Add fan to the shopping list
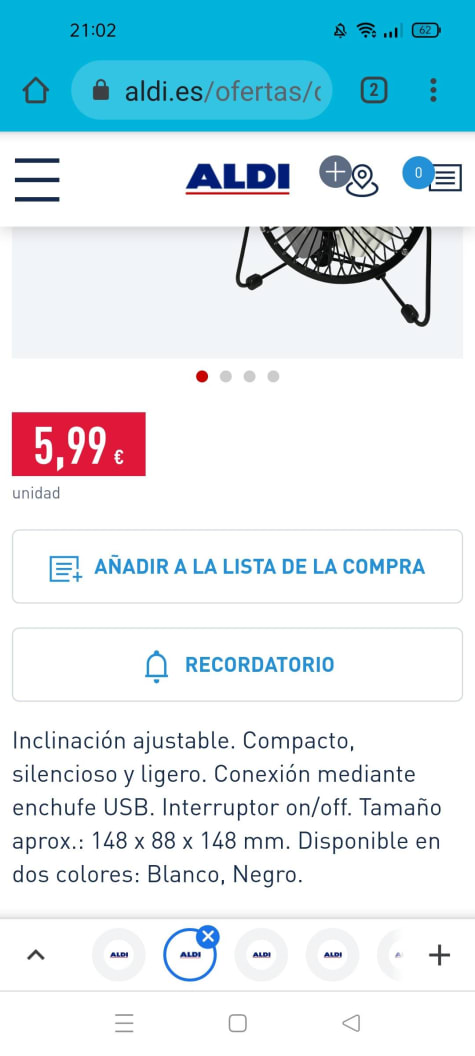This screenshot has width=475, height=1056. (237, 566)
